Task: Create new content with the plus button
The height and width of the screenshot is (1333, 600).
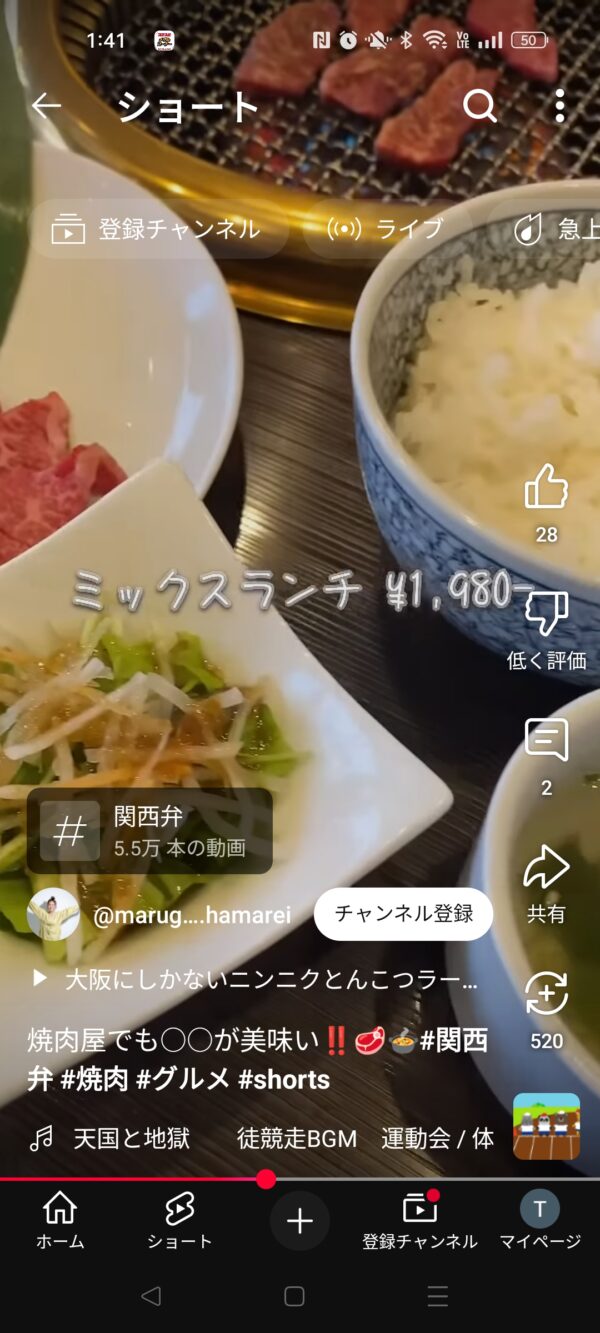Action: coord(300,1221)
